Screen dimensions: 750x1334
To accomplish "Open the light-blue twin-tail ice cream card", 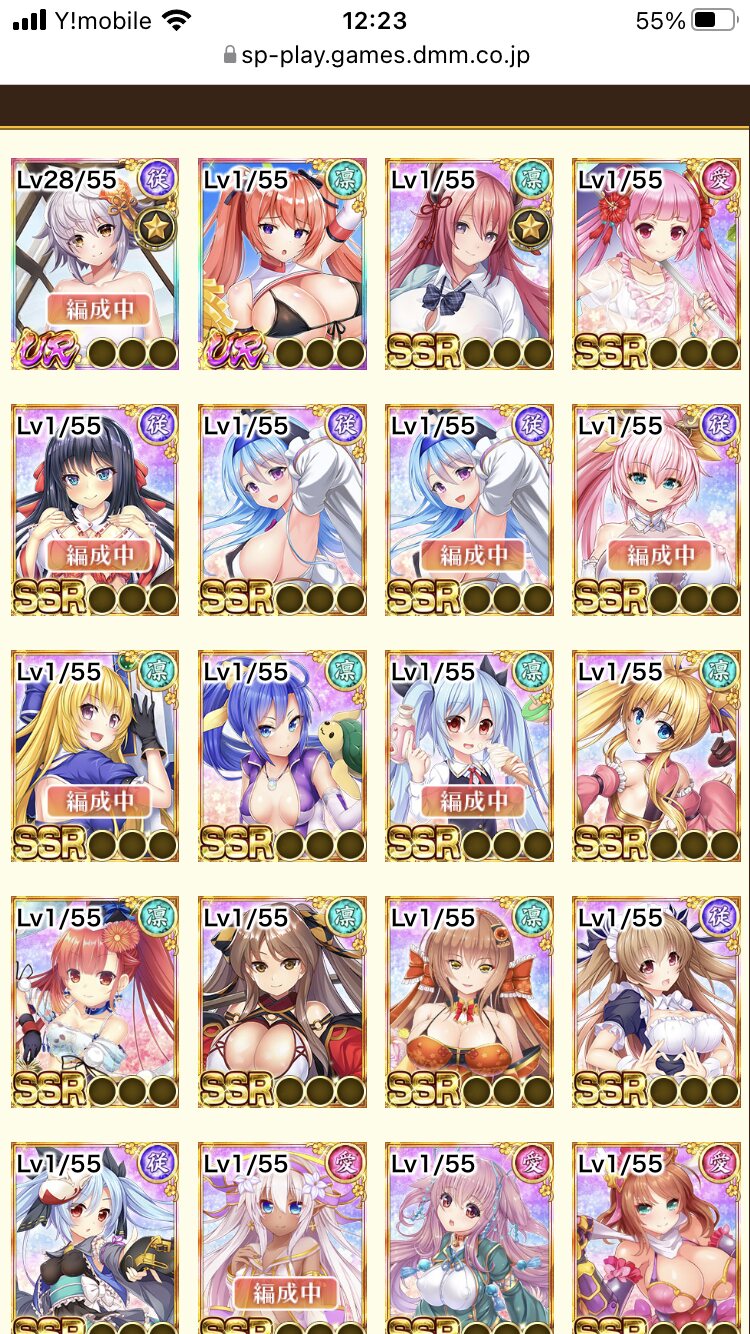I will (x=470, y=756).
